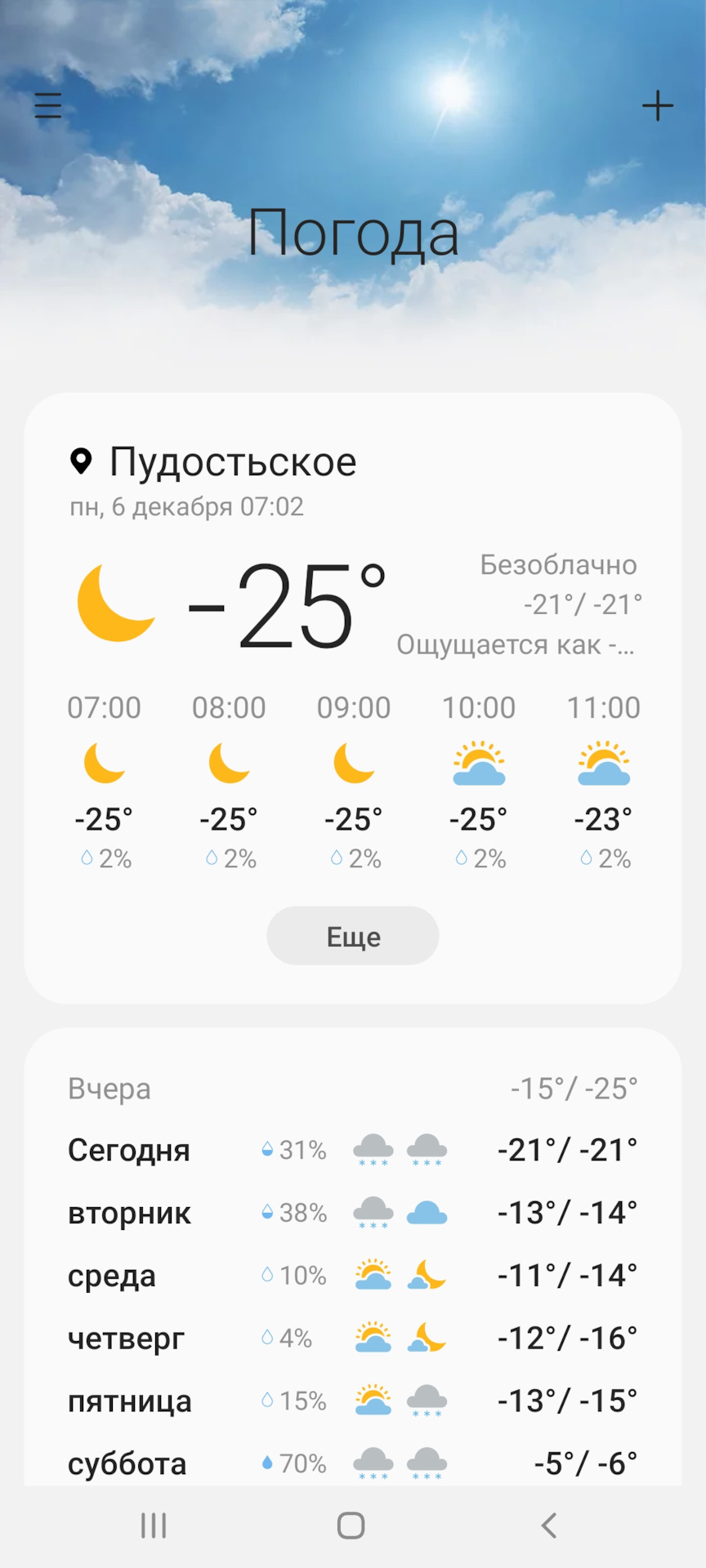
Task: Select the пятница forecast row
Action: click(x=352, y=1401)
